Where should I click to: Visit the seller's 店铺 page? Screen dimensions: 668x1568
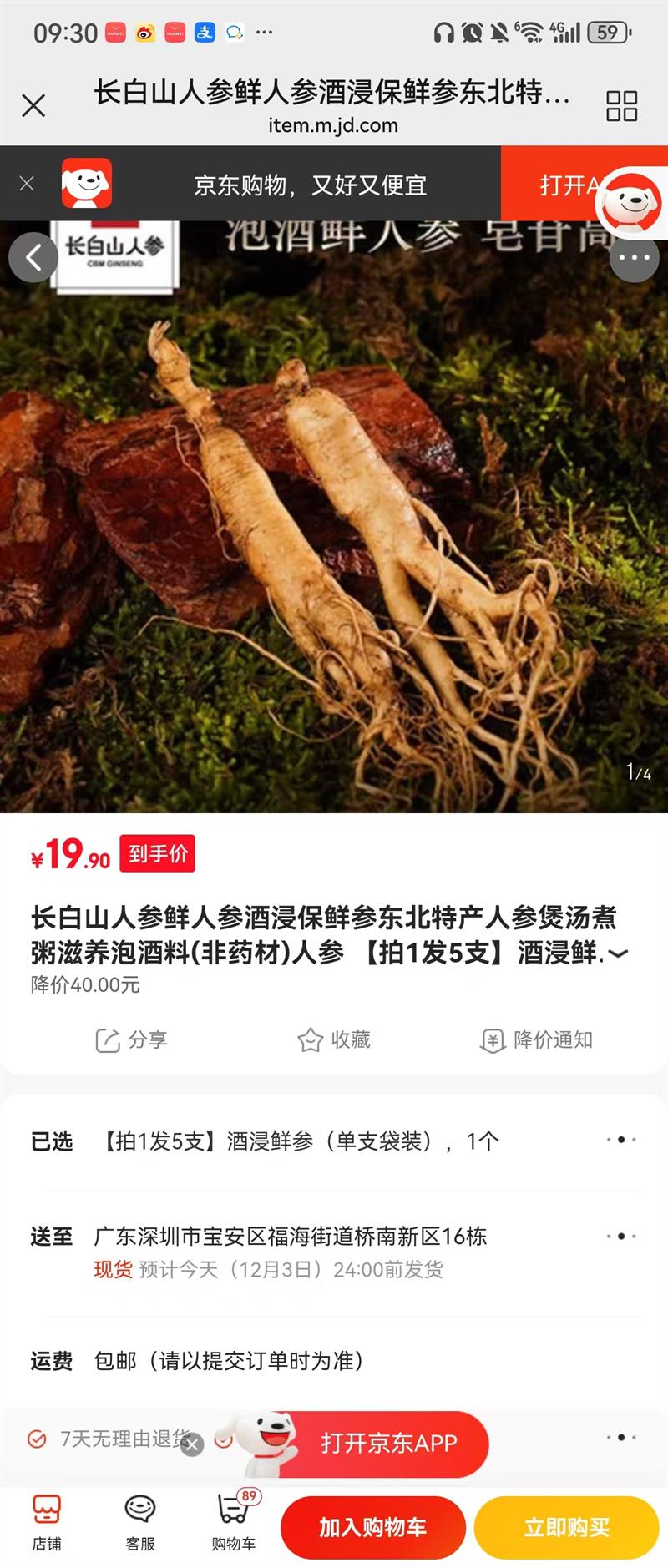(47, 1523)
